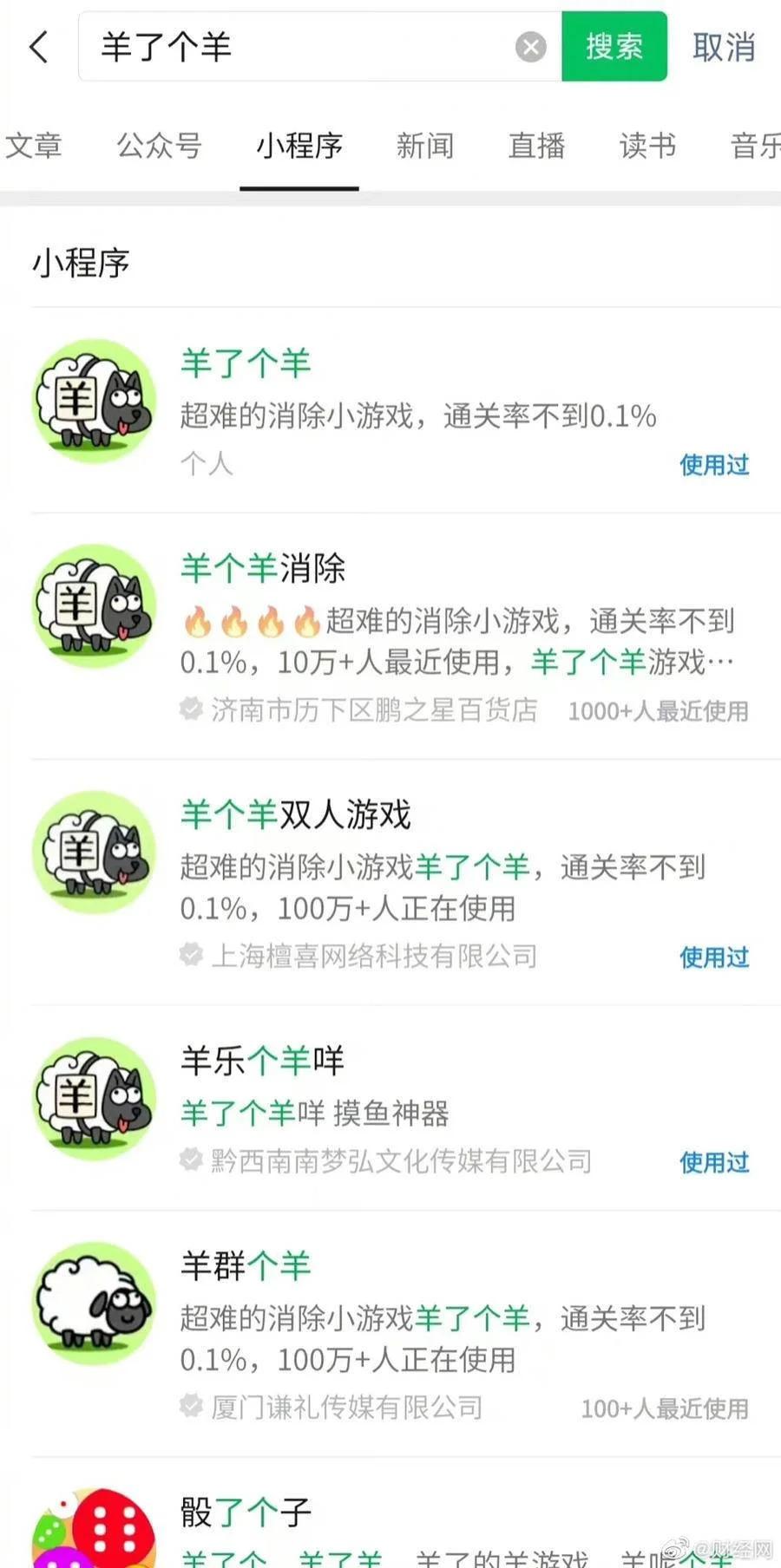Tap the search field containing 羊了个羊
Screen dimensions: 781x1568
tap(295, 47)
